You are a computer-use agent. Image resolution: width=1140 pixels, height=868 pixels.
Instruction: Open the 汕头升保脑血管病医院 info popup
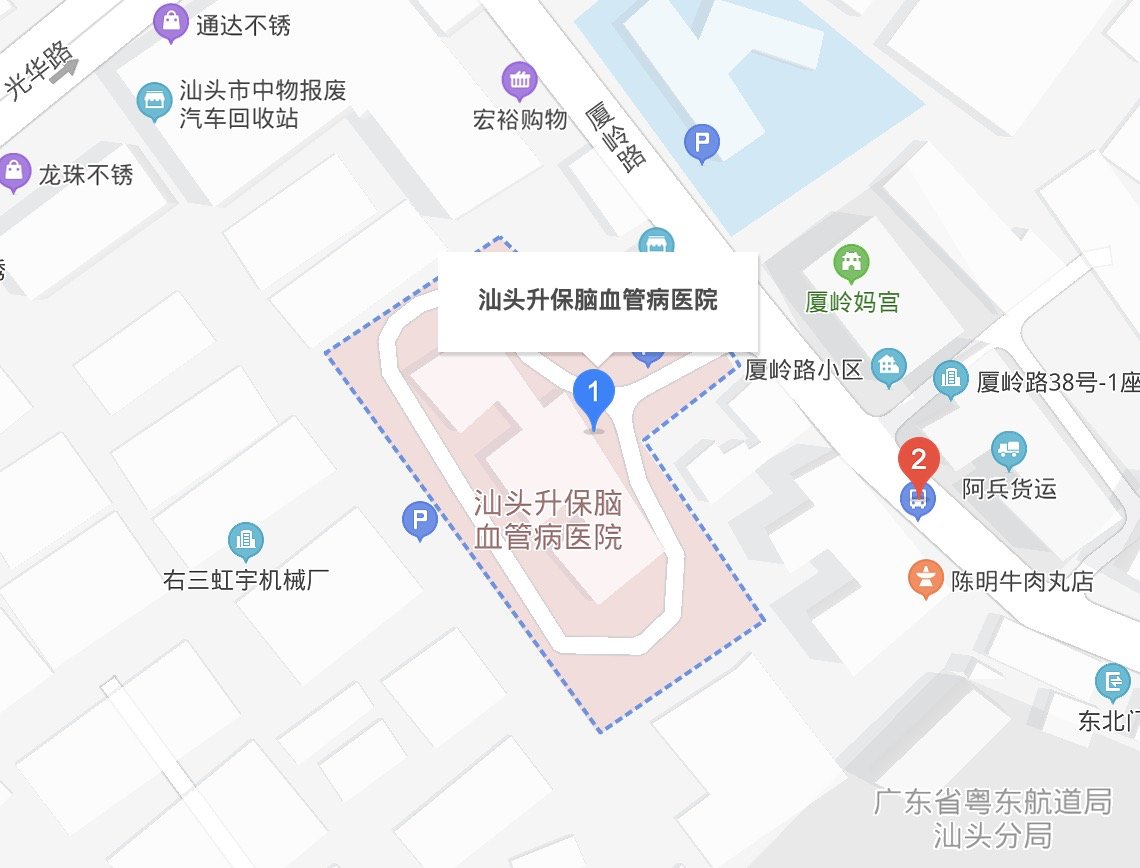point(598,300)
